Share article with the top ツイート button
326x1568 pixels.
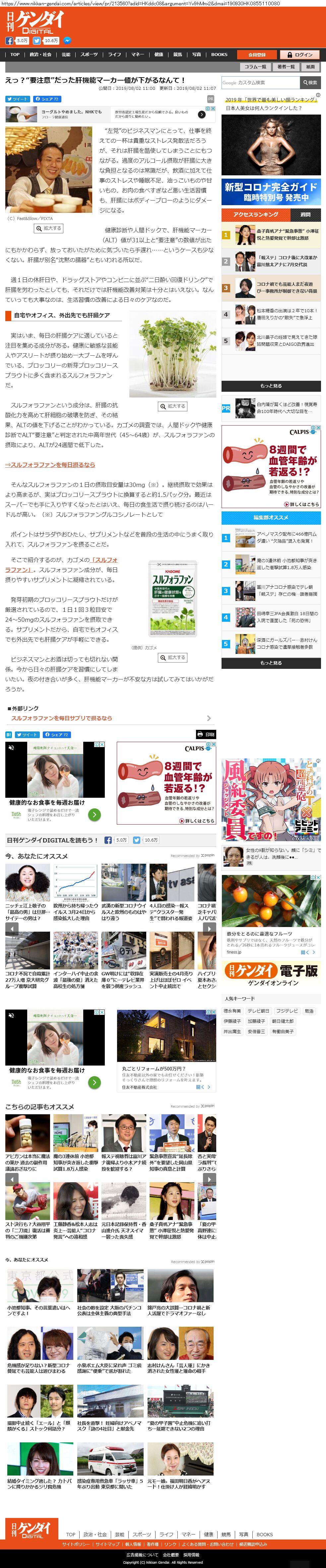click(17, 99)
